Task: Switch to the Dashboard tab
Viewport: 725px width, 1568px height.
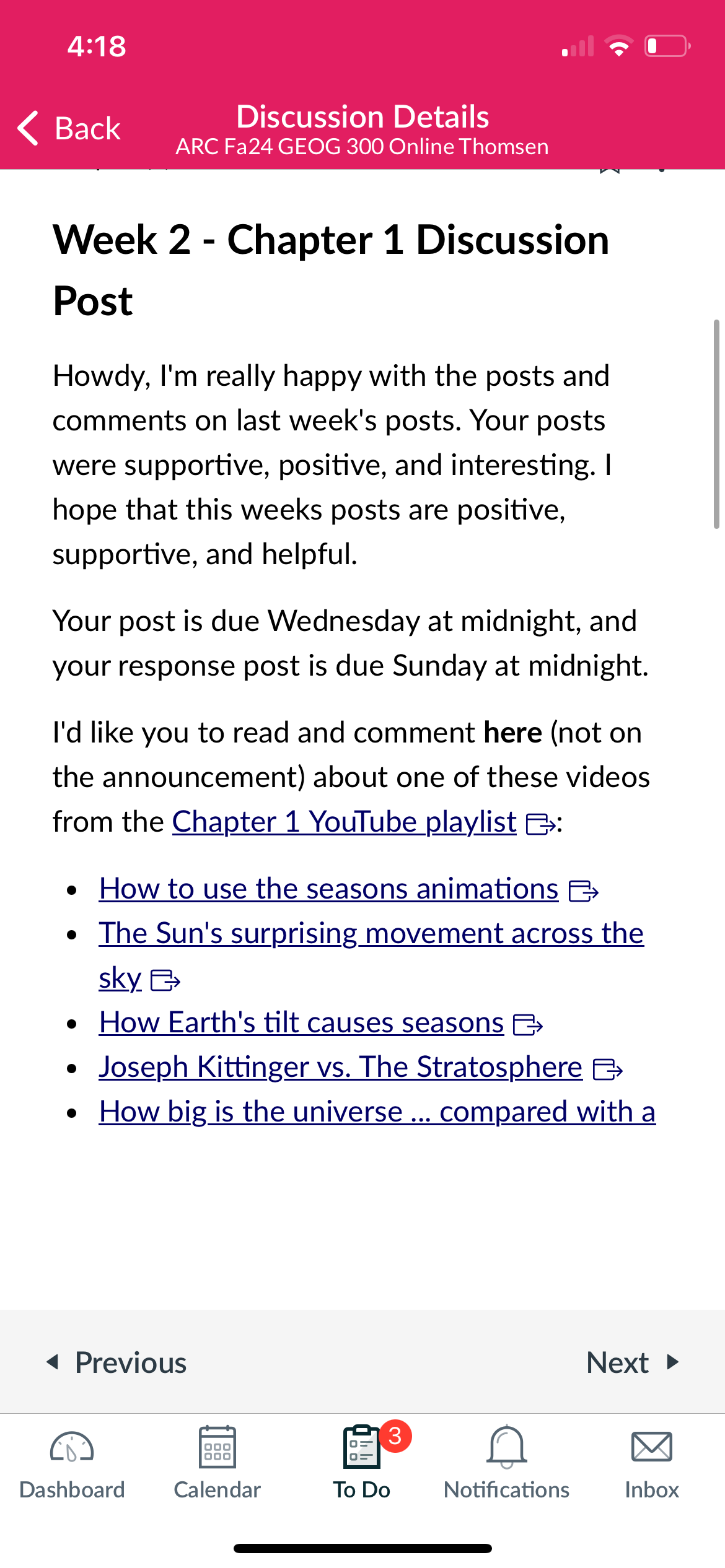Action: [72, 1463]
